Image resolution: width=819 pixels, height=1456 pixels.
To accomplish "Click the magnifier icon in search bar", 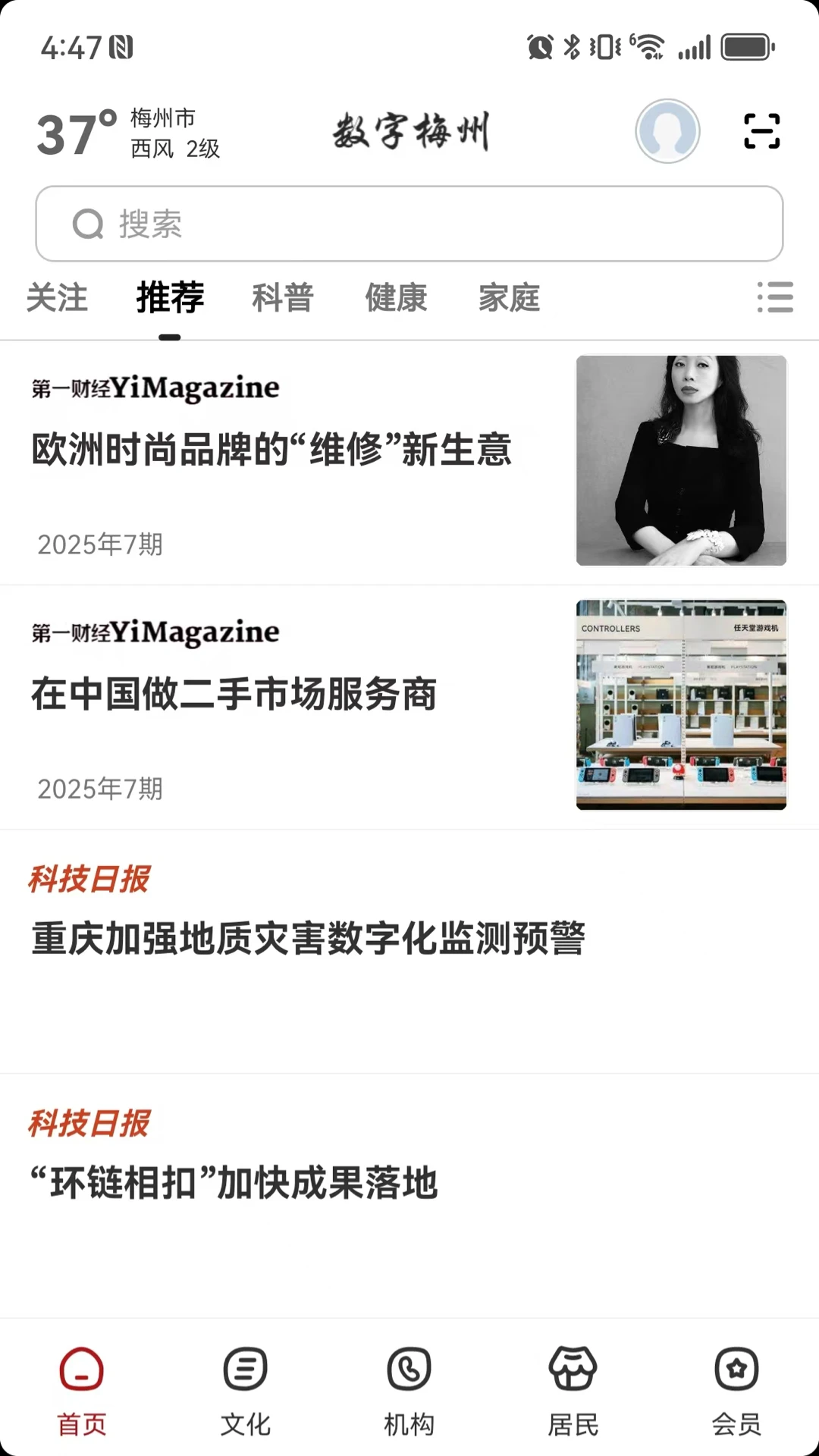I will [90, 223].
